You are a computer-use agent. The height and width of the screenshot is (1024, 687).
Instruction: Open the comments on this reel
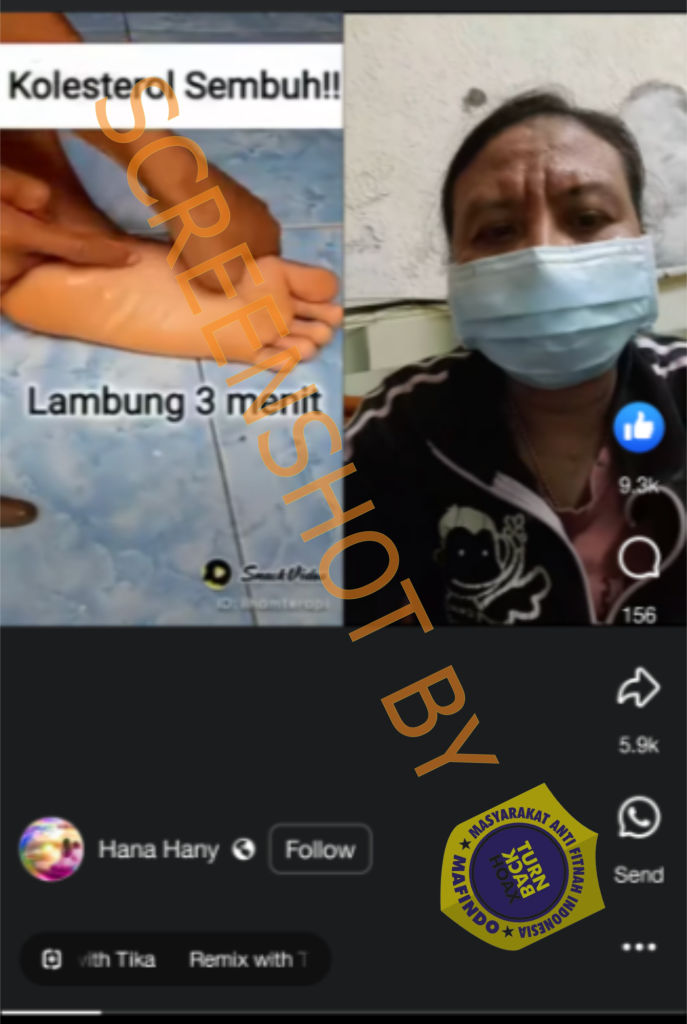point(638,559)
